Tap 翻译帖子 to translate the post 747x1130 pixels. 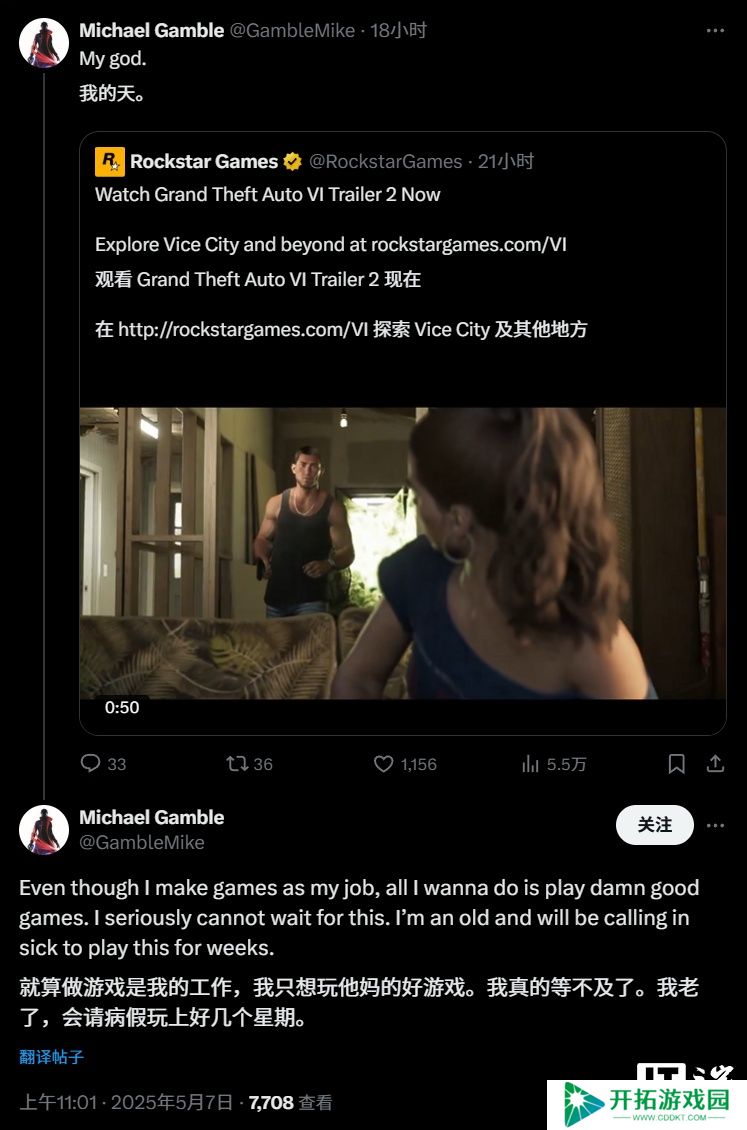point(51,1056)
